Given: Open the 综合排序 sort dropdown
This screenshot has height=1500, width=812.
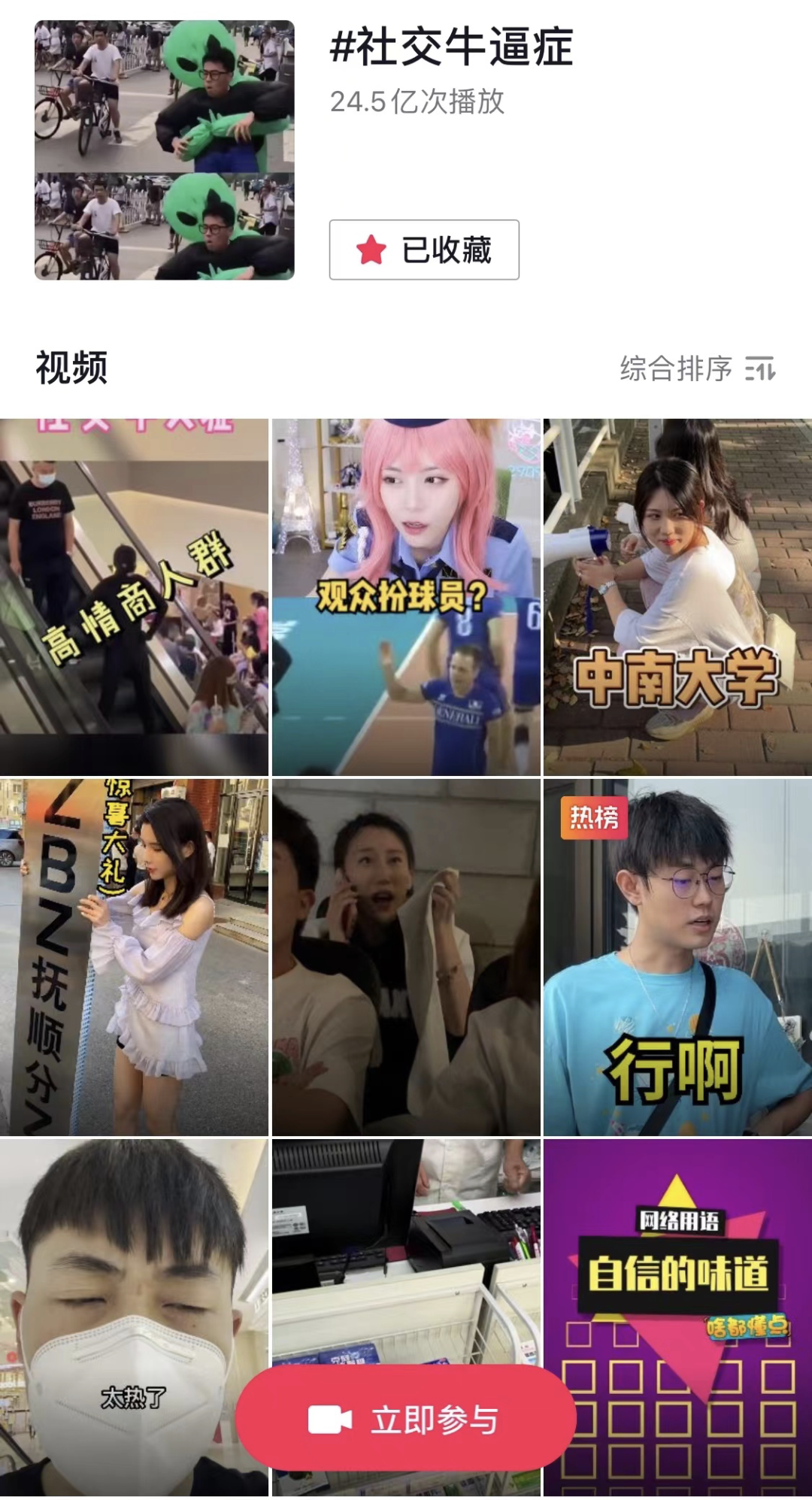Looking at the screenshot, I should click(697, 369).
